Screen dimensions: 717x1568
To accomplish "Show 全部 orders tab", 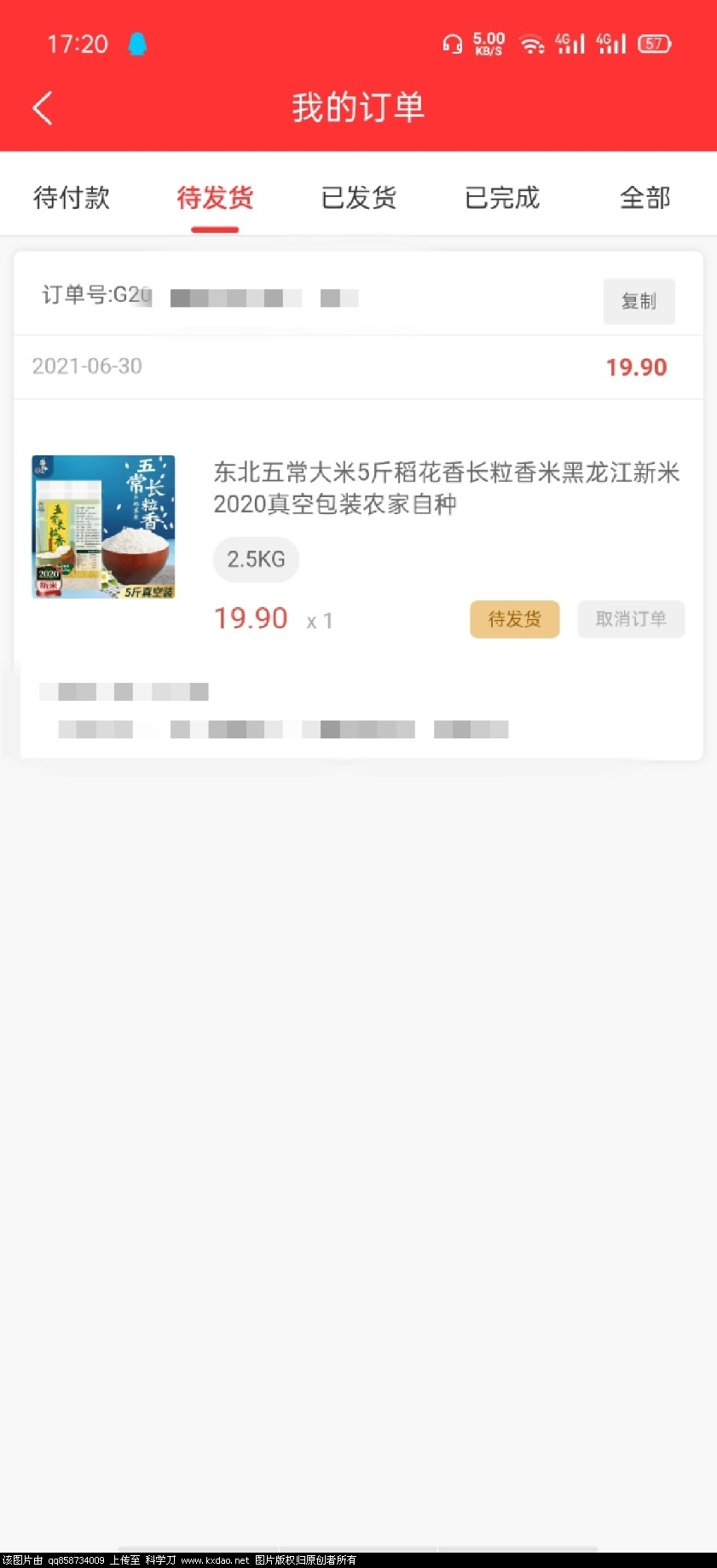I will pos(645,198).
